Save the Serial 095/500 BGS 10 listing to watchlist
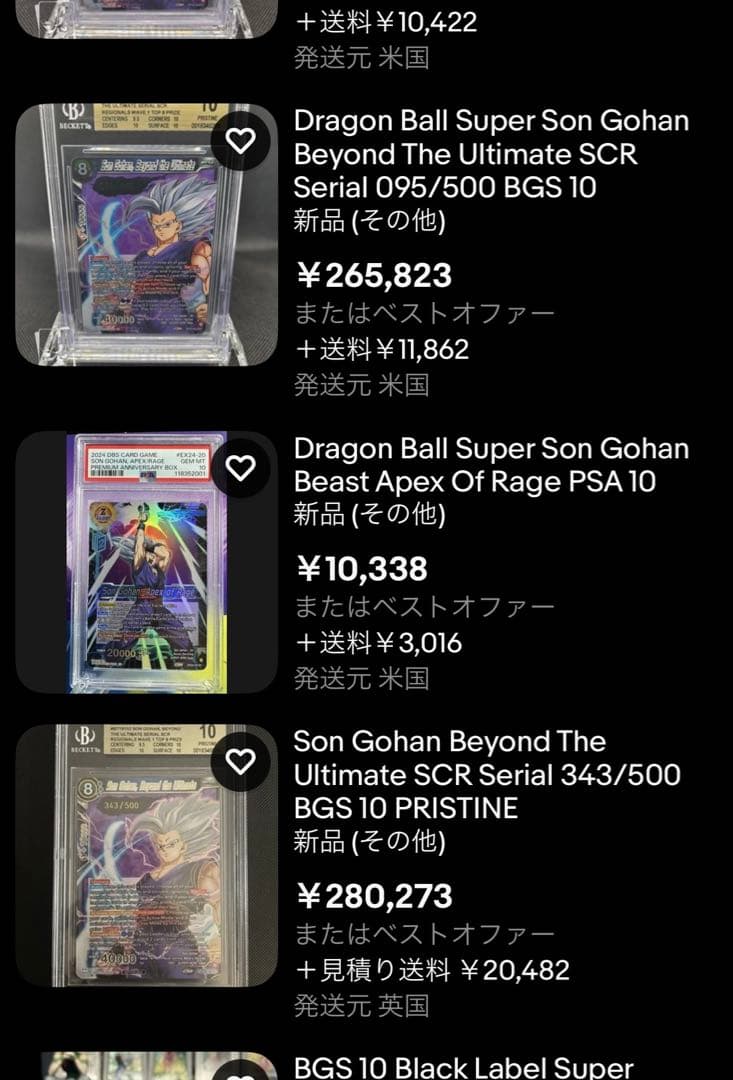The width and height of the screenshot is (733, 1080). [240, 142]
